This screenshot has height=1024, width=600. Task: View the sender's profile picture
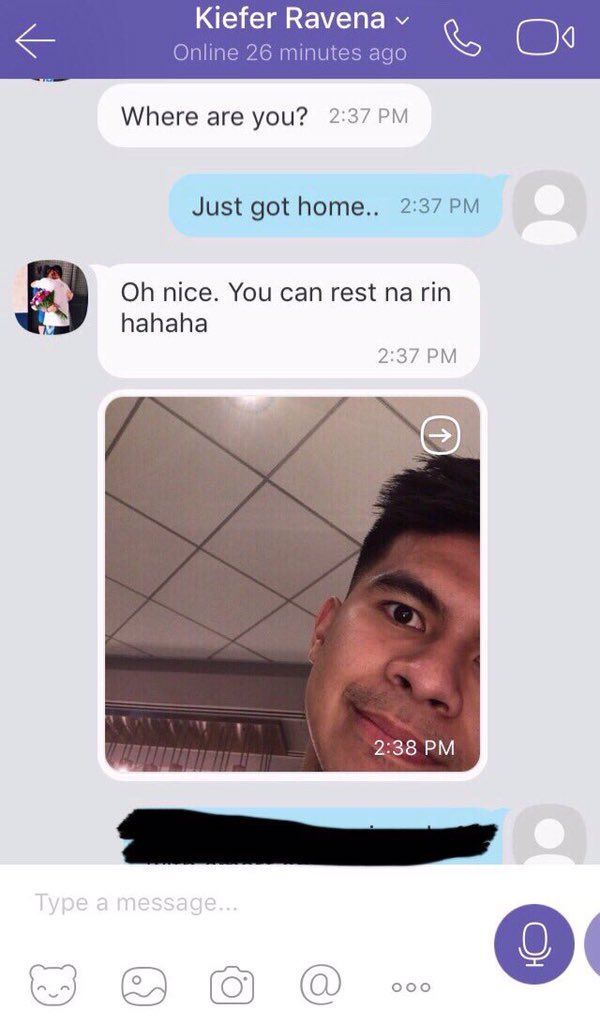tap(51, 297)
